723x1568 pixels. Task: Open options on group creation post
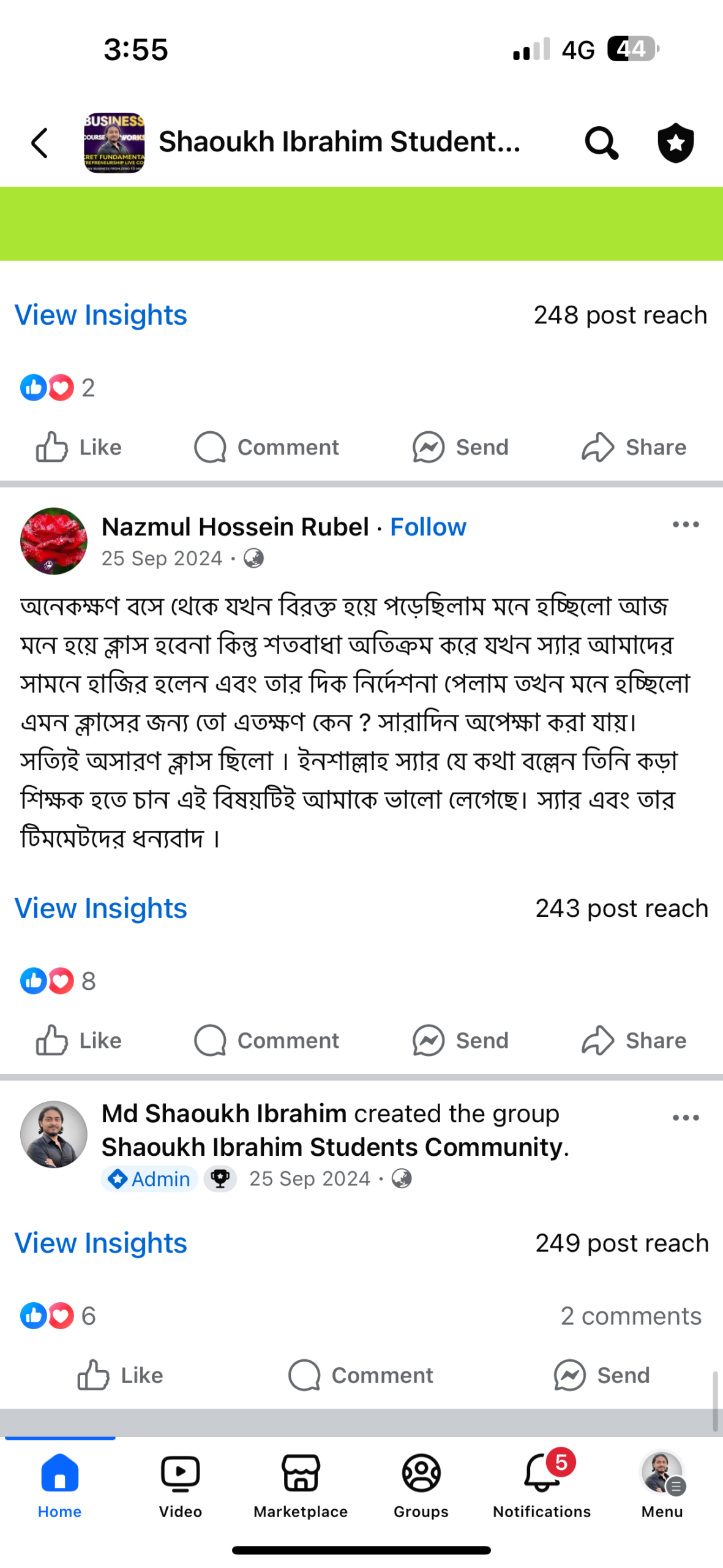[x=685, y=1118]
